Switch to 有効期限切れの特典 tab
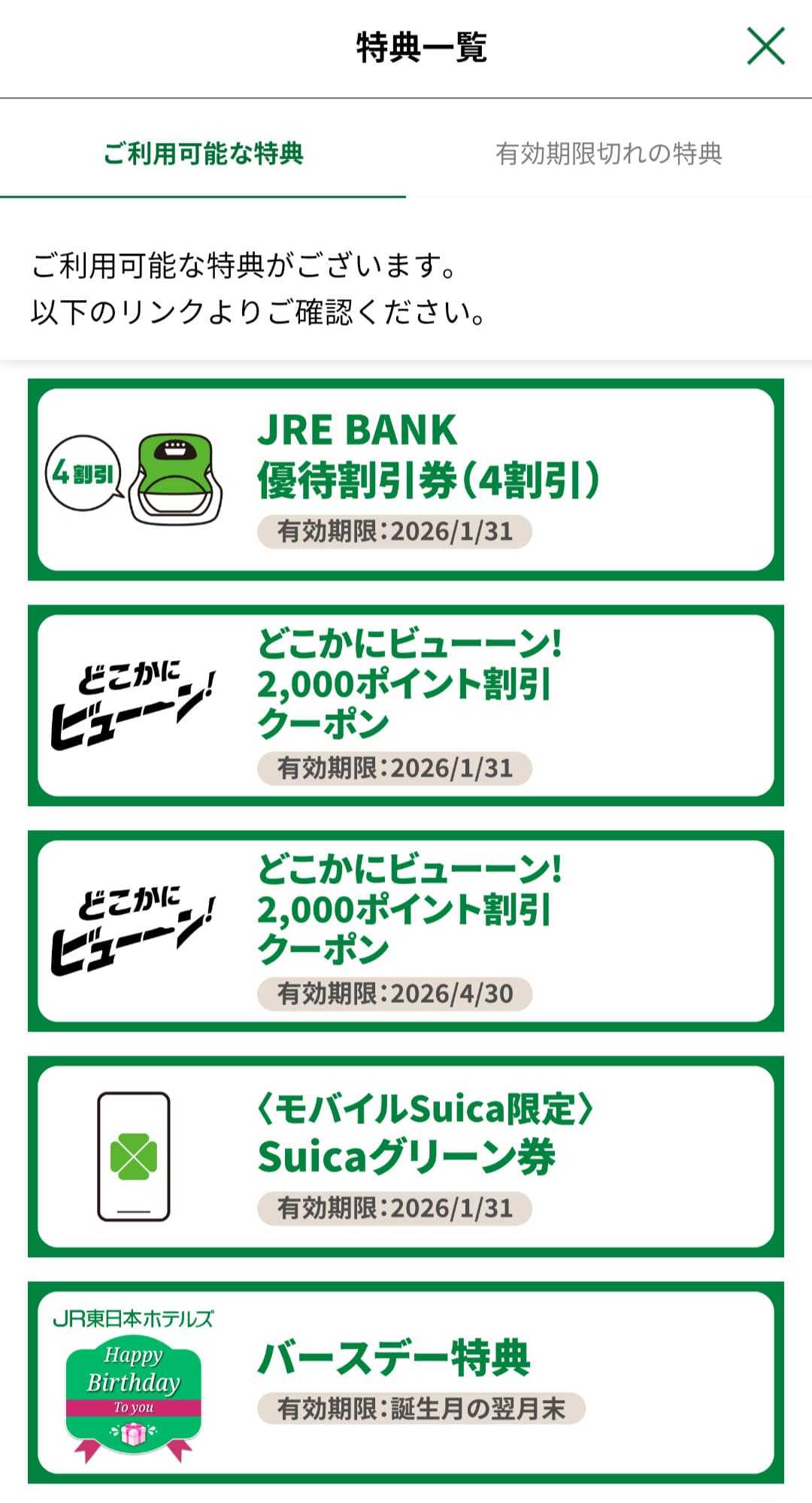The image size is (812, 1503). click(x=608, y=154)
